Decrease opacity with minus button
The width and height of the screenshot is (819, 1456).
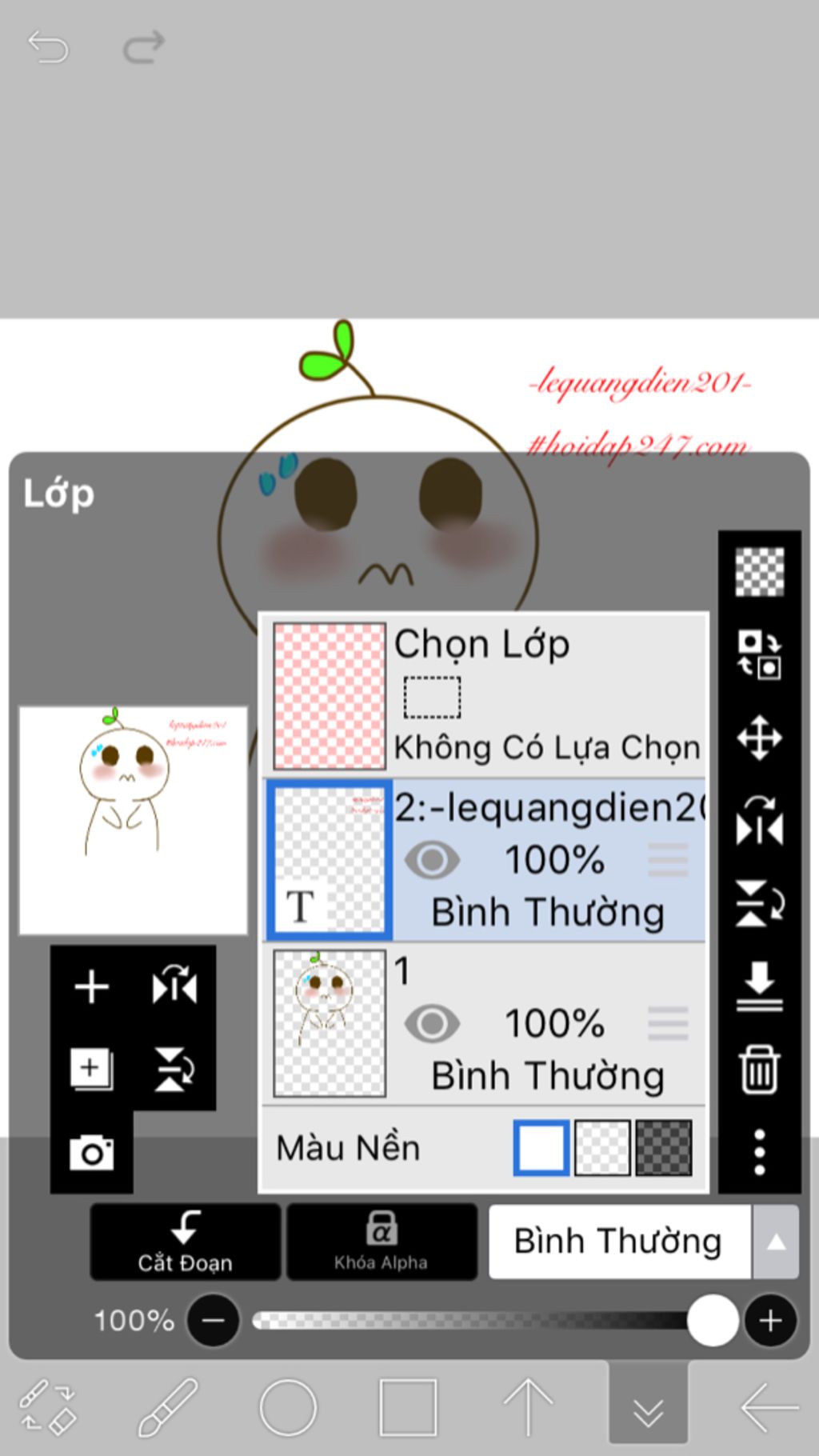point(213,1320)
